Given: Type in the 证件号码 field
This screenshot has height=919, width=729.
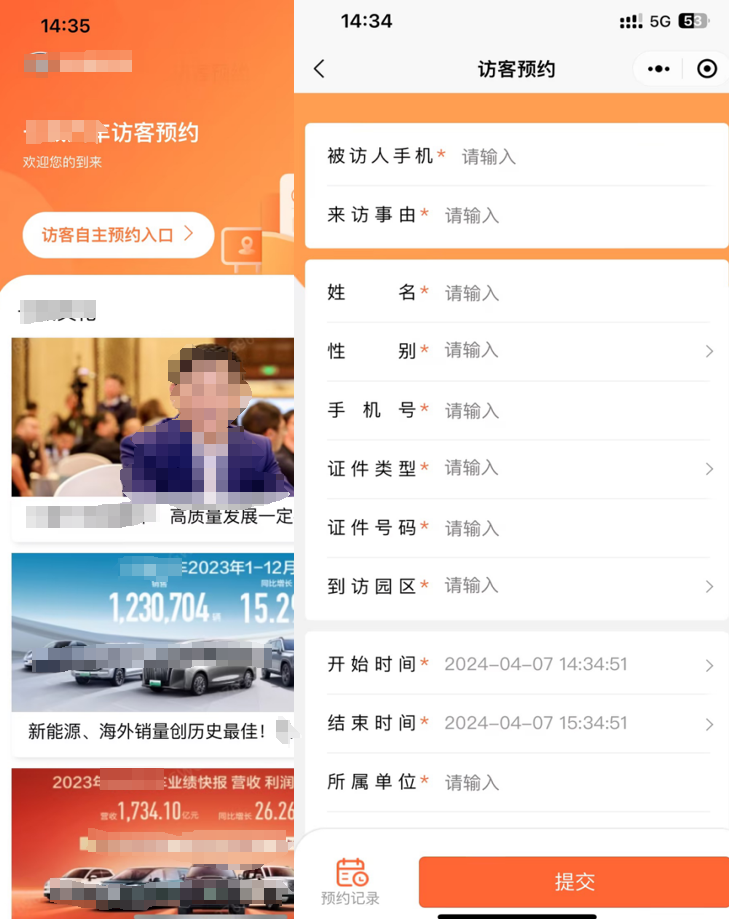Looking at the screenshot, I should coord(570,528).
